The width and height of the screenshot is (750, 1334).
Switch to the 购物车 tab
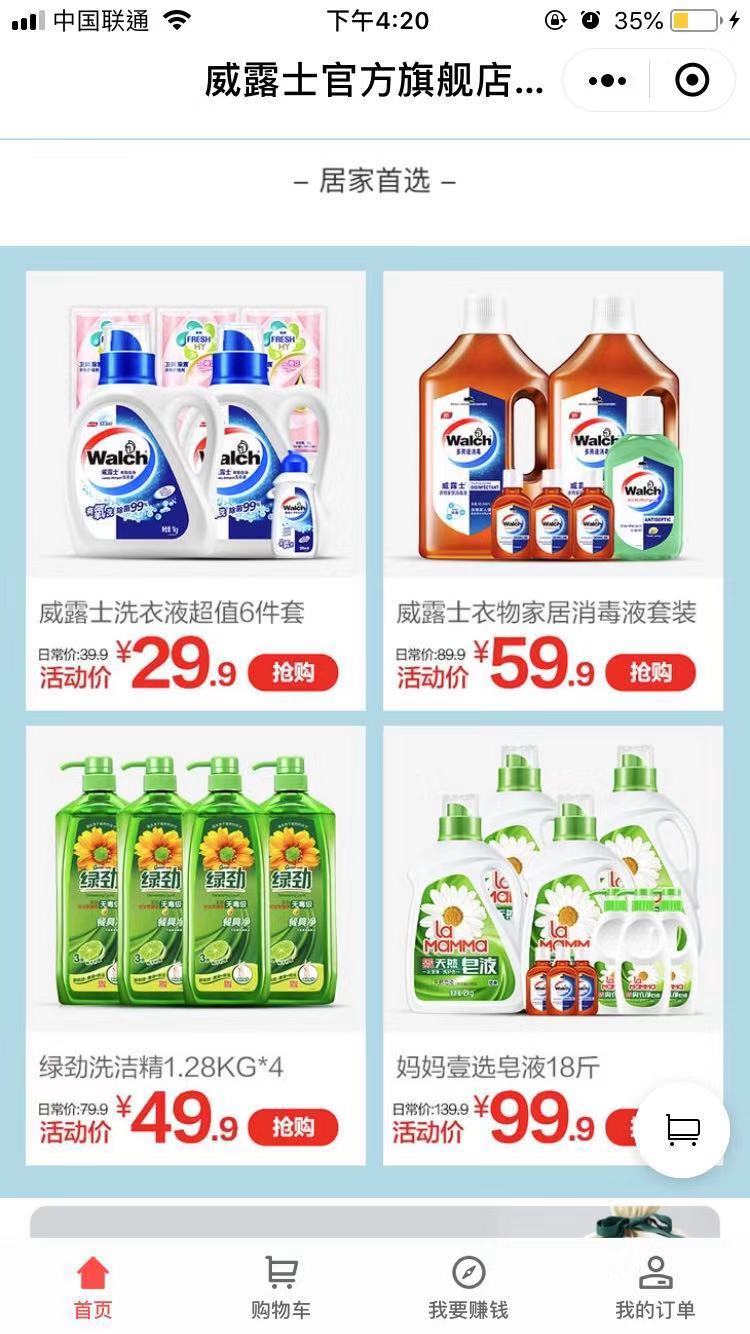coord(281,1288)
